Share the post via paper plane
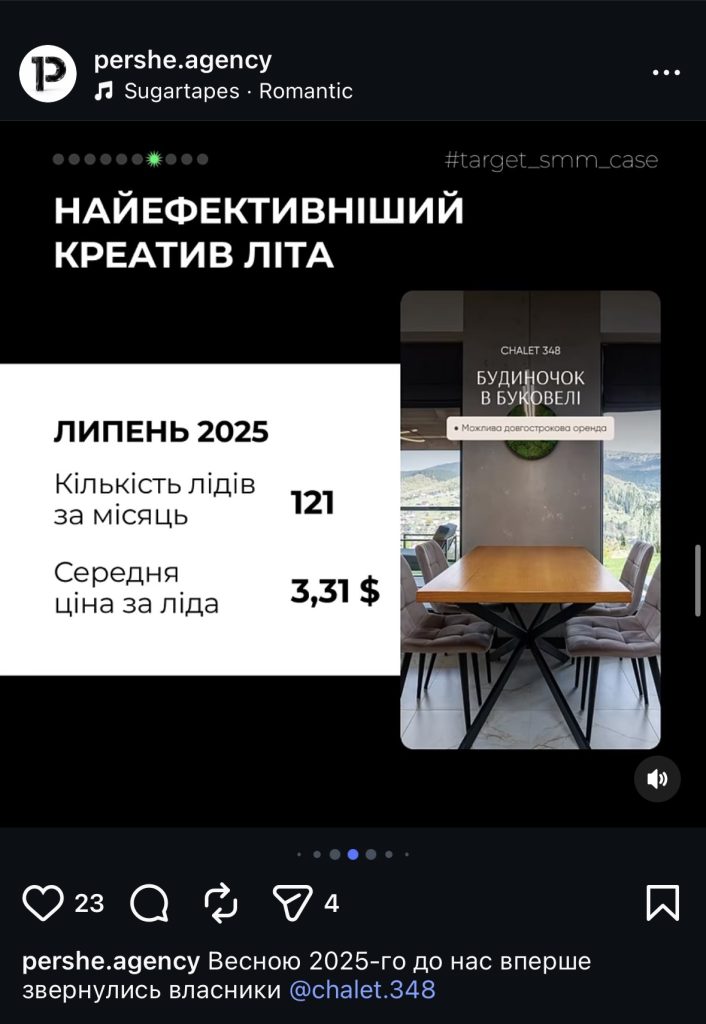Viewport: 706px width, 1024px height. pyautogui.click(x=293, y=903)
